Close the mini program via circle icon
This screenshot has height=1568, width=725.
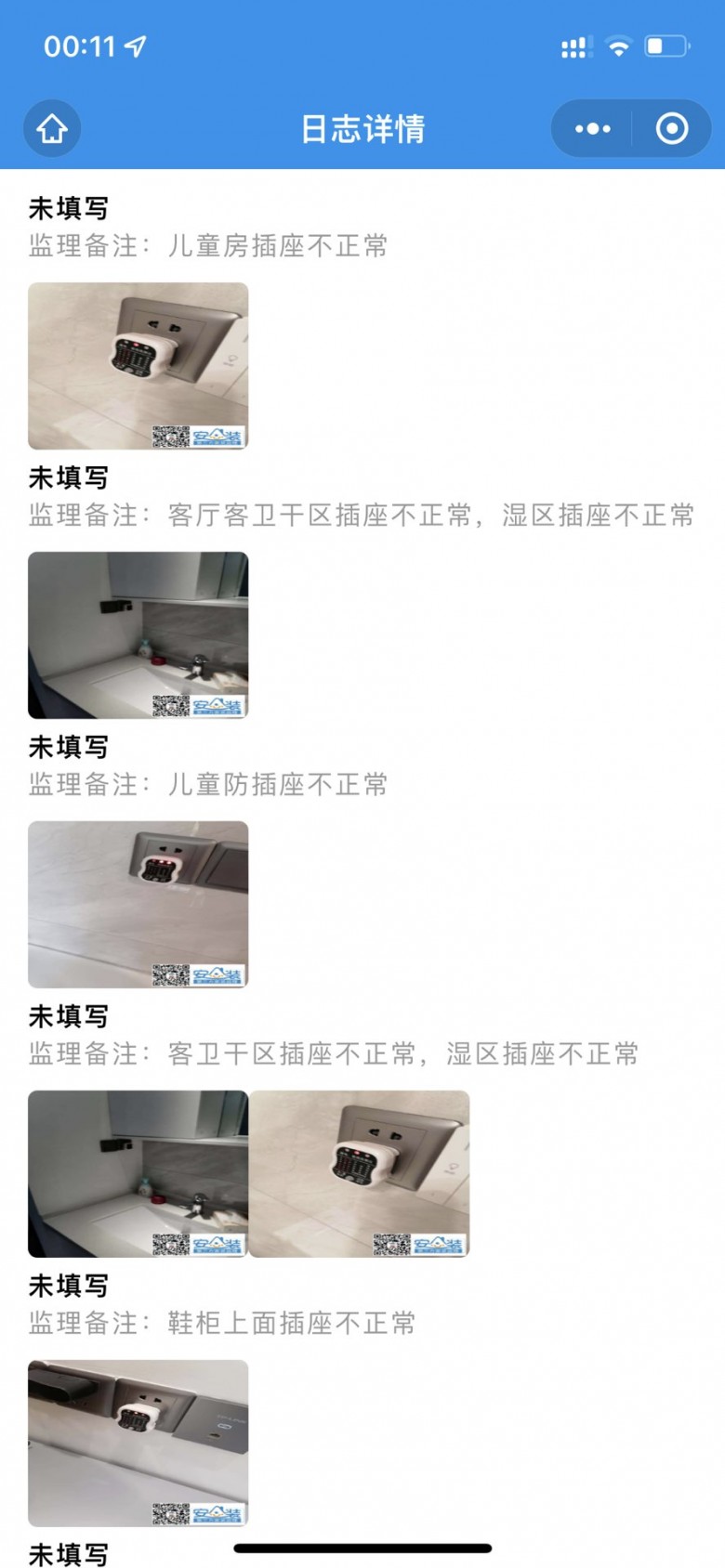672,128
